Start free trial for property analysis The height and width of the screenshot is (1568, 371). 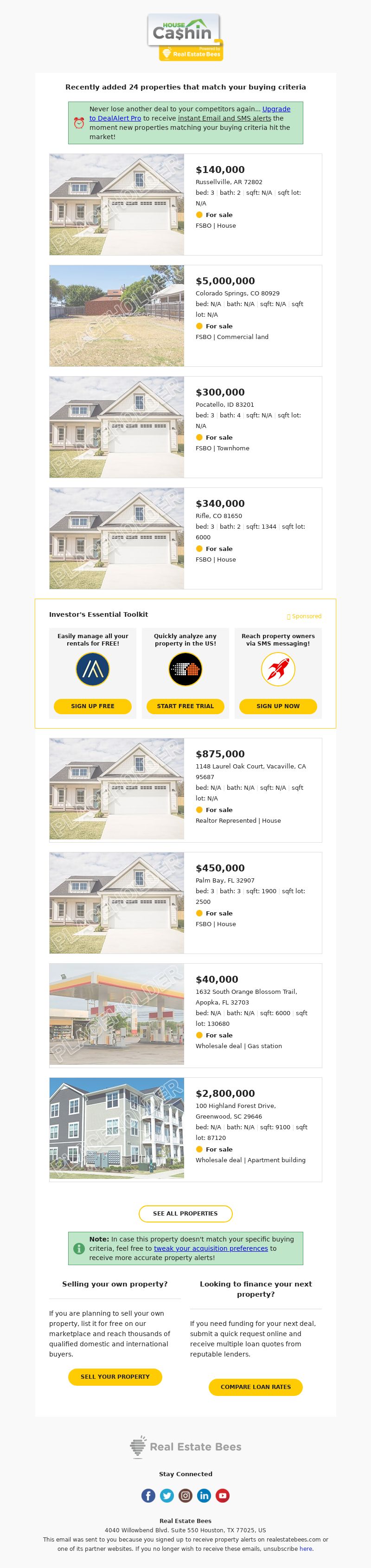[x=185, y=706]
